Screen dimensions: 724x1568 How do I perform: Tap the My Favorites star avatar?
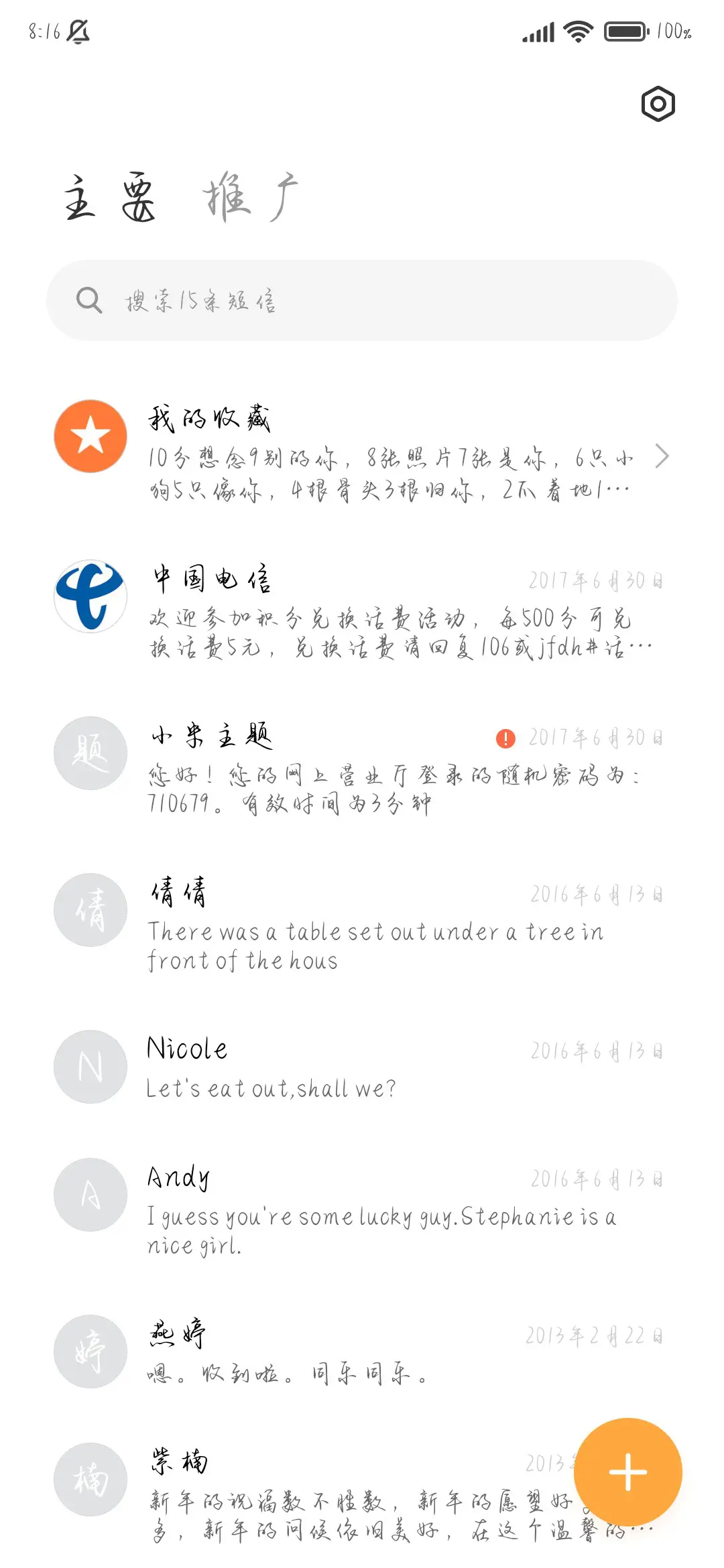coord(90,436)
